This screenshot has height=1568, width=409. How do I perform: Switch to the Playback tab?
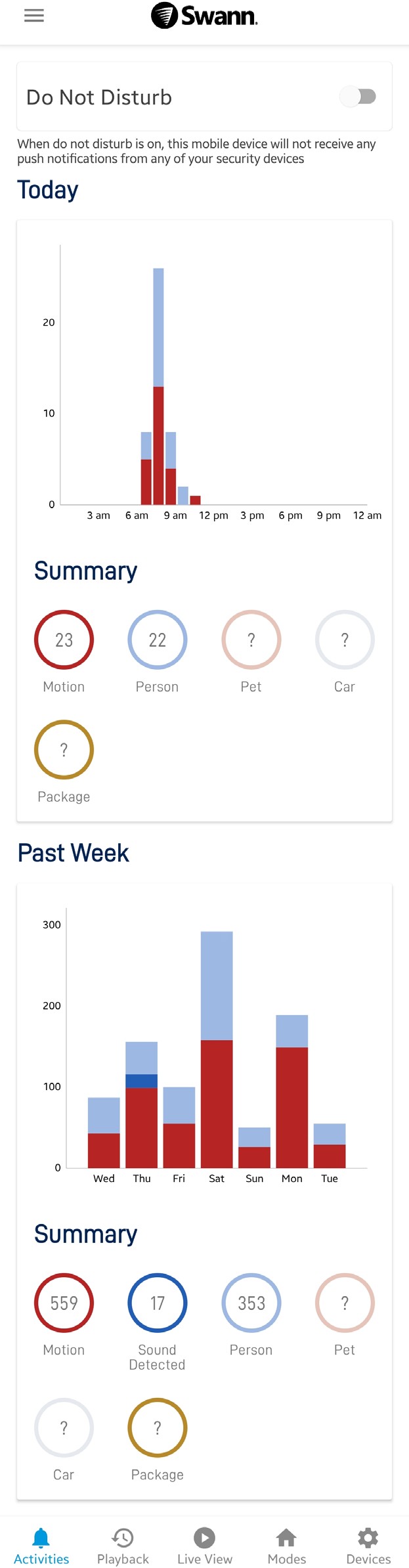click(x=123, y=1546)
